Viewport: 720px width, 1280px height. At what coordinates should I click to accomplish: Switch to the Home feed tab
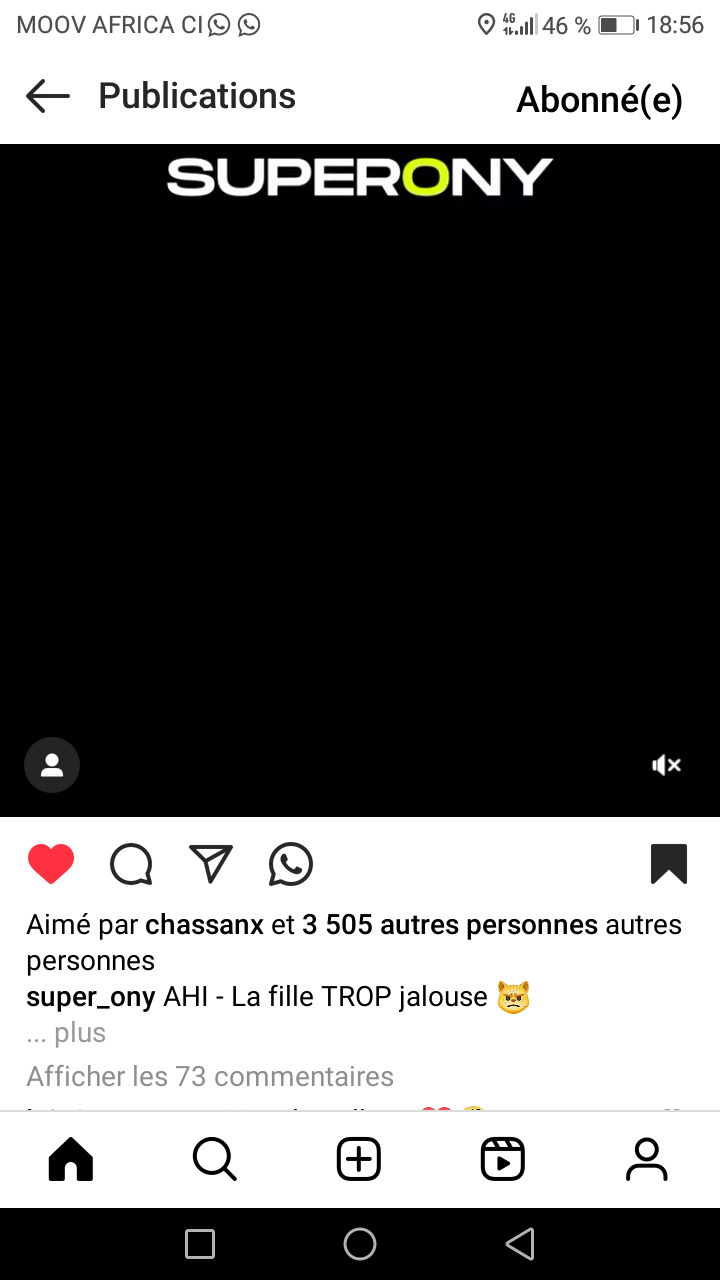pos(71,1160)
